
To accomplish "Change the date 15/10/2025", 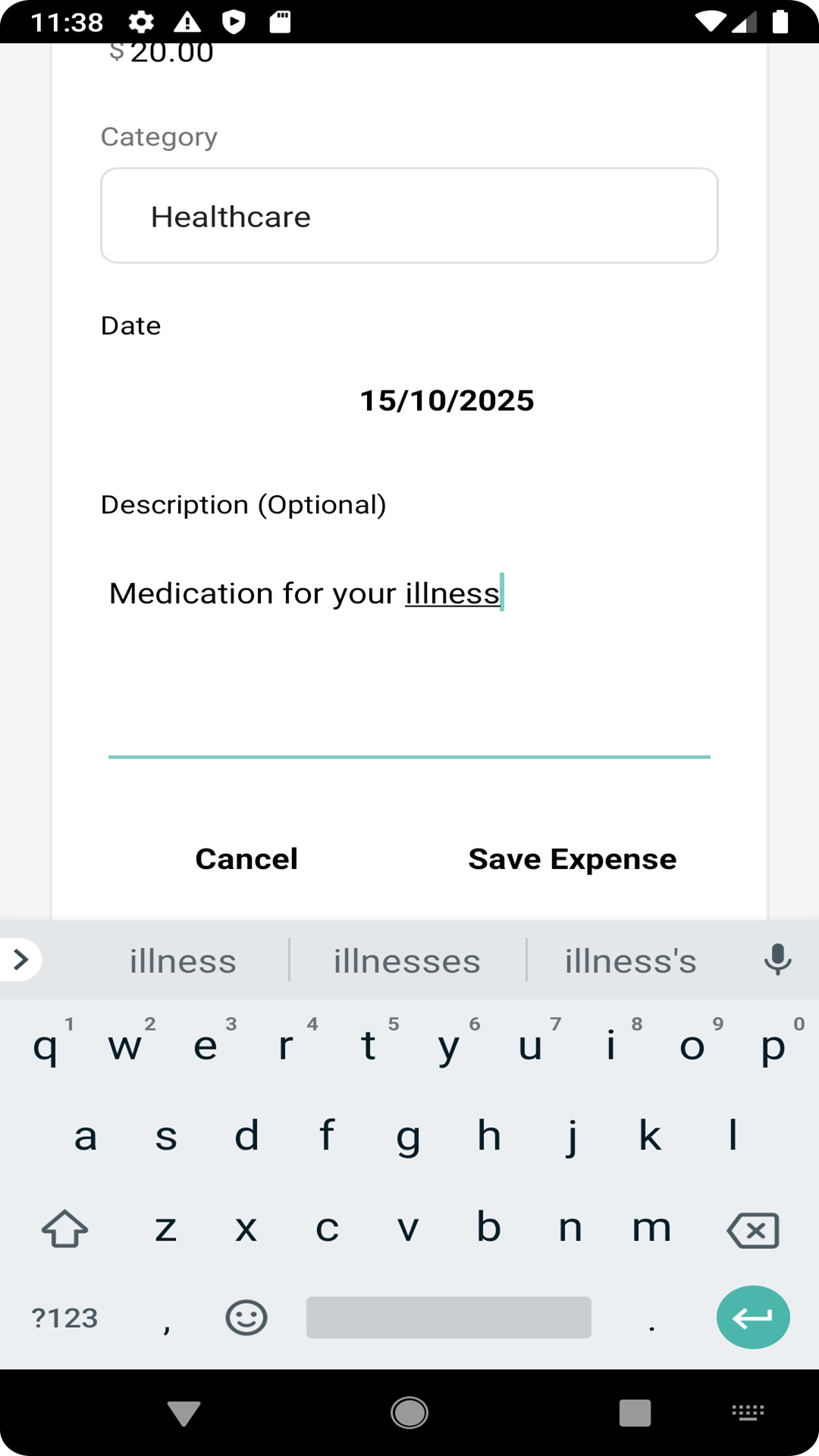I will click(x=446, y=400).
